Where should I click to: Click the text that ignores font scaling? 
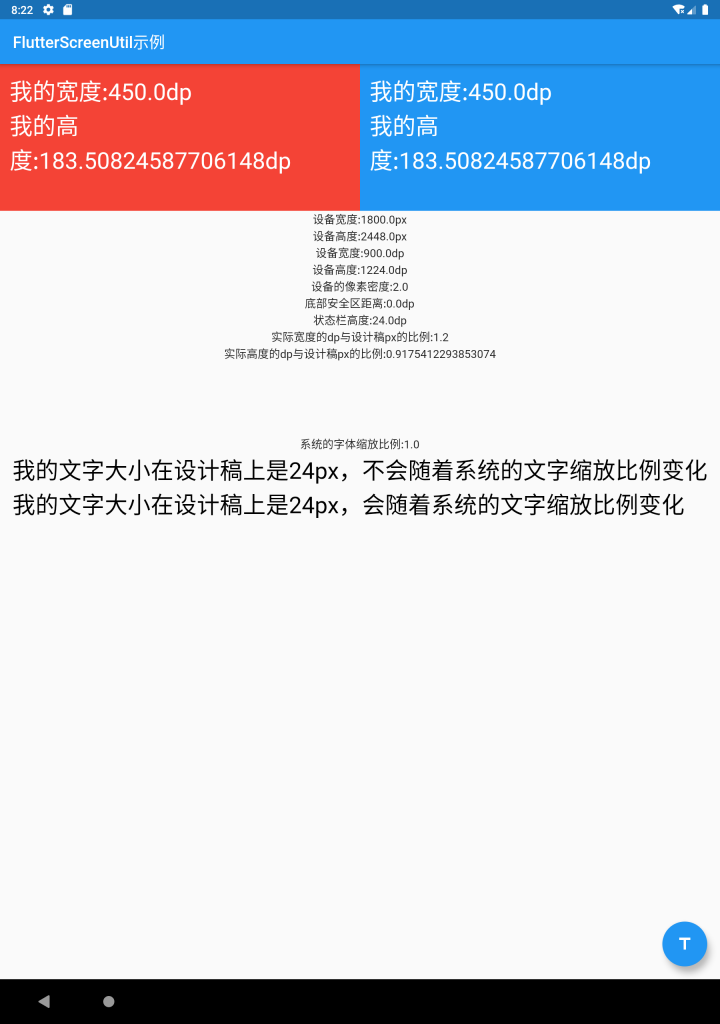tap(360, 471)
